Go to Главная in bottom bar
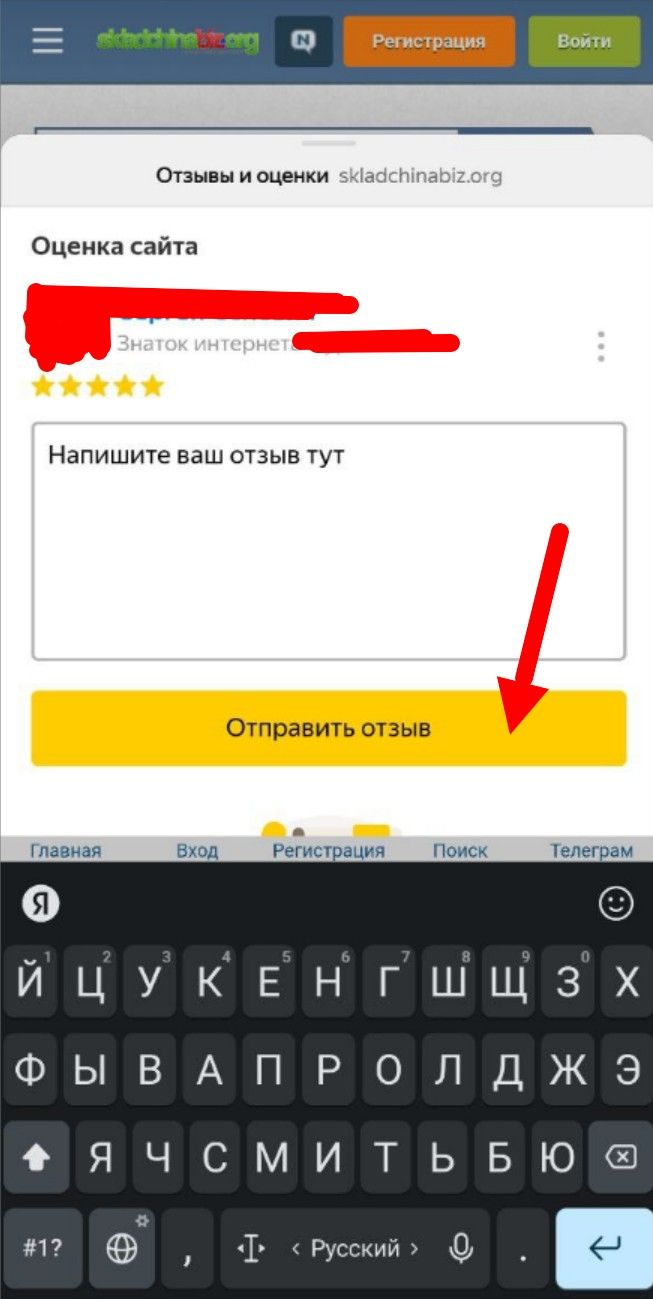The width and height of the screenshot is (653, 1299). [x=66, y=851]
